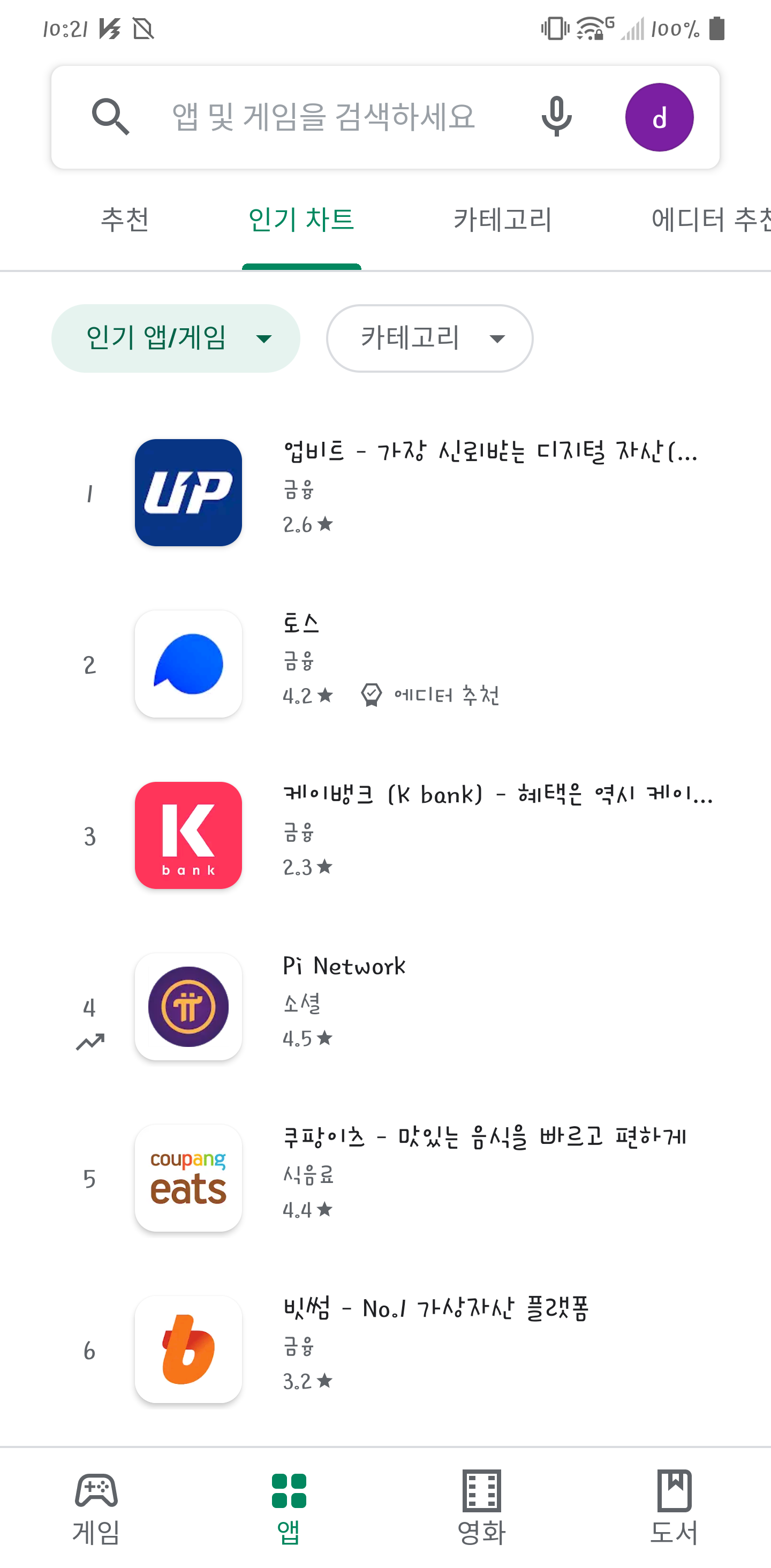
Task: Open the 업비트 app listing
Action: pos(426,493)
